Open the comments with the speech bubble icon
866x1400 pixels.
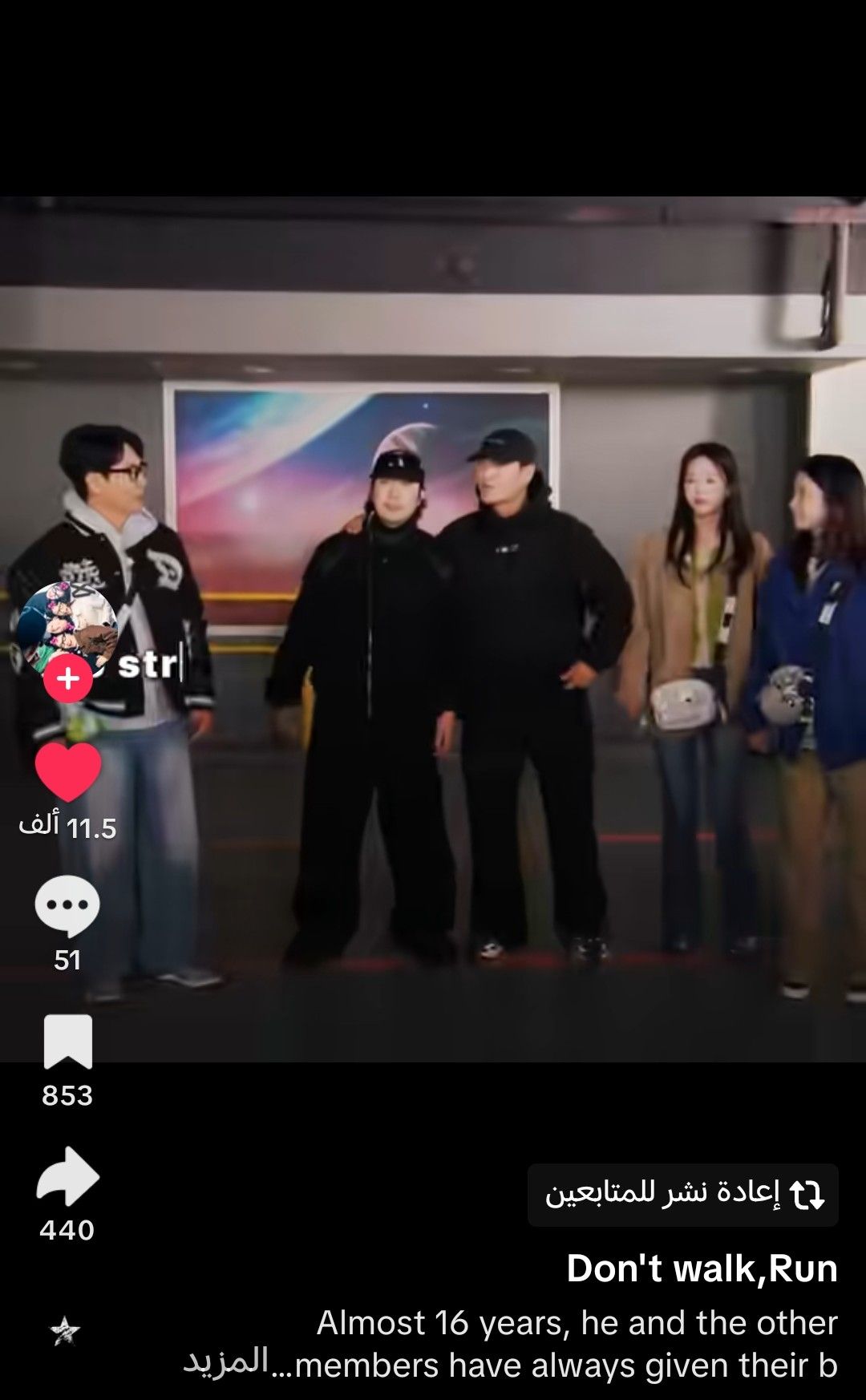(x=70, y=904)
